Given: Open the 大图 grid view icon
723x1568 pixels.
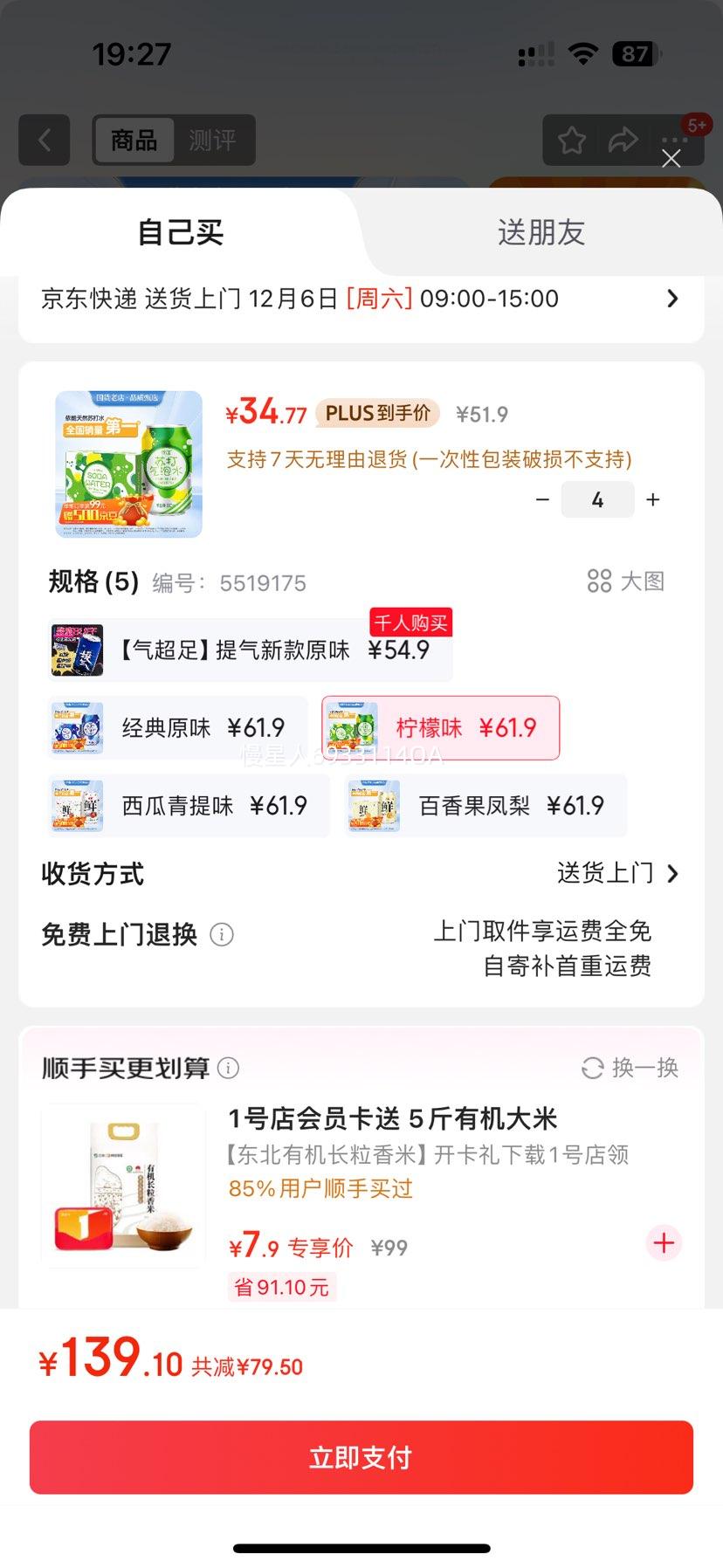Looking at the screenshot, I should click(x=600, y=582).
